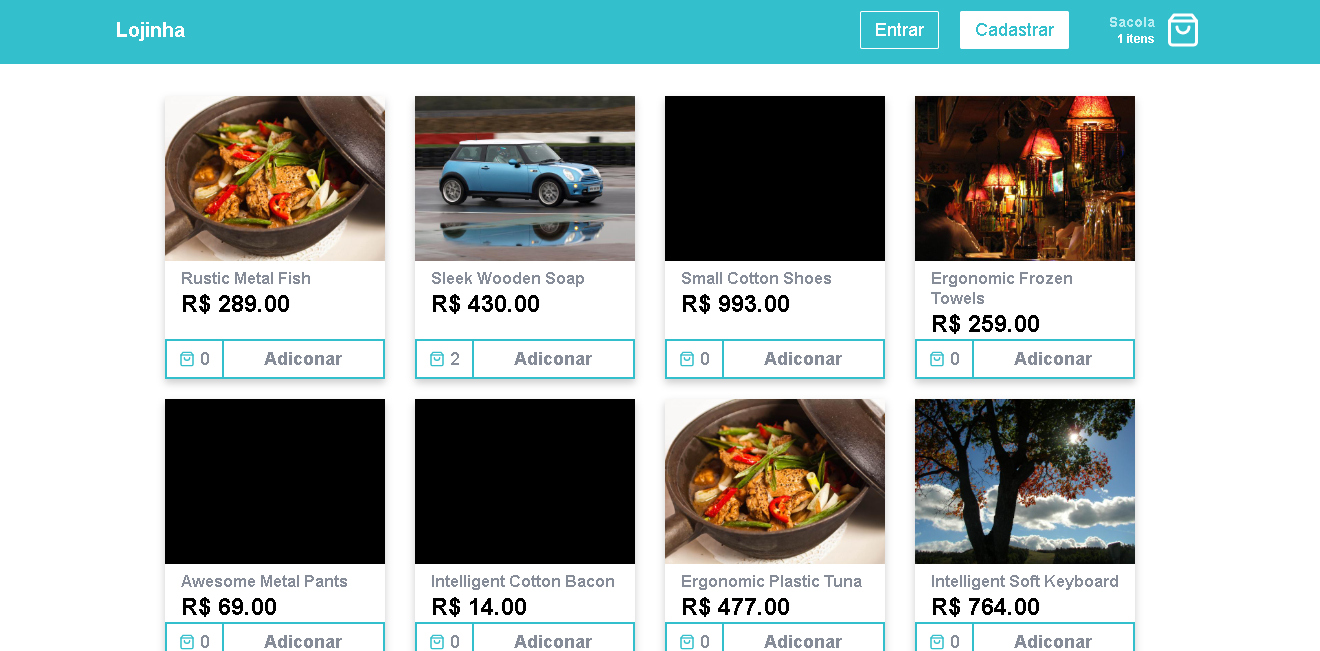This screenshot has height=651, width=1320.
Task: Add Ergonomic Plastic Tuna to bag
Action: pos(802,640)
